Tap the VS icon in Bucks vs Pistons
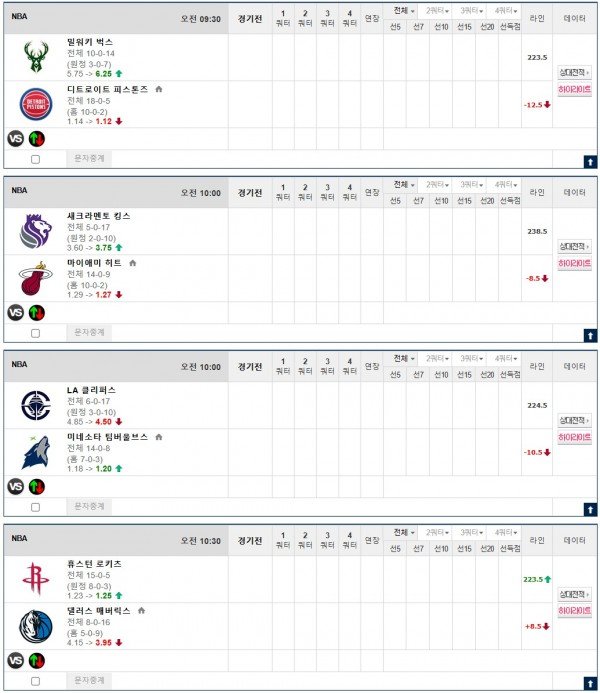 point(16,139)
